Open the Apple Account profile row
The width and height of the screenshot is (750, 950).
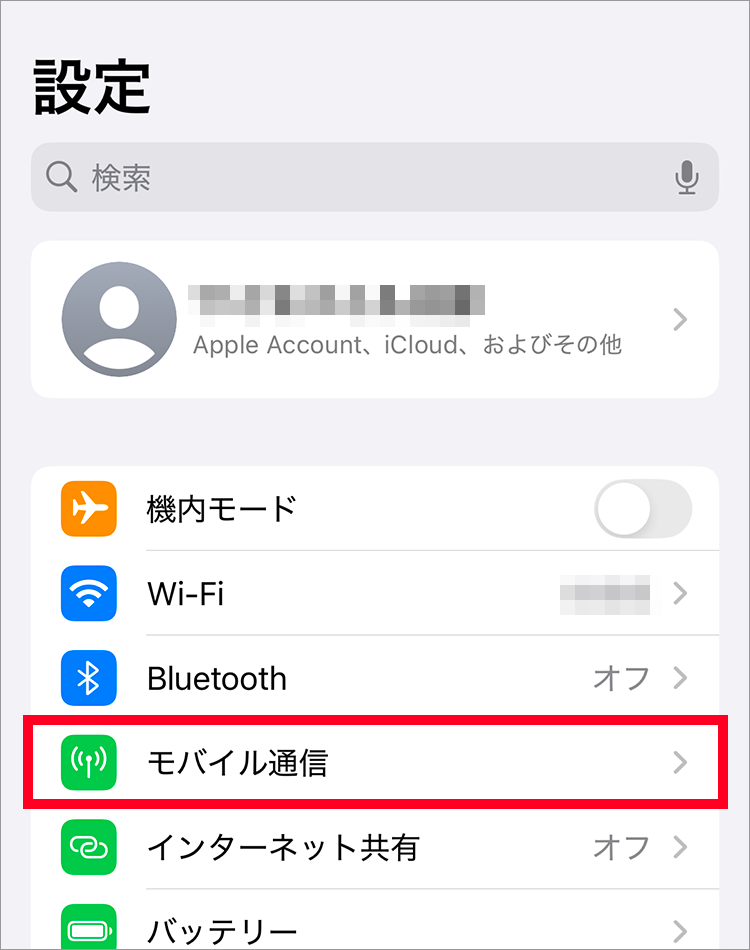tap(375, 320)
